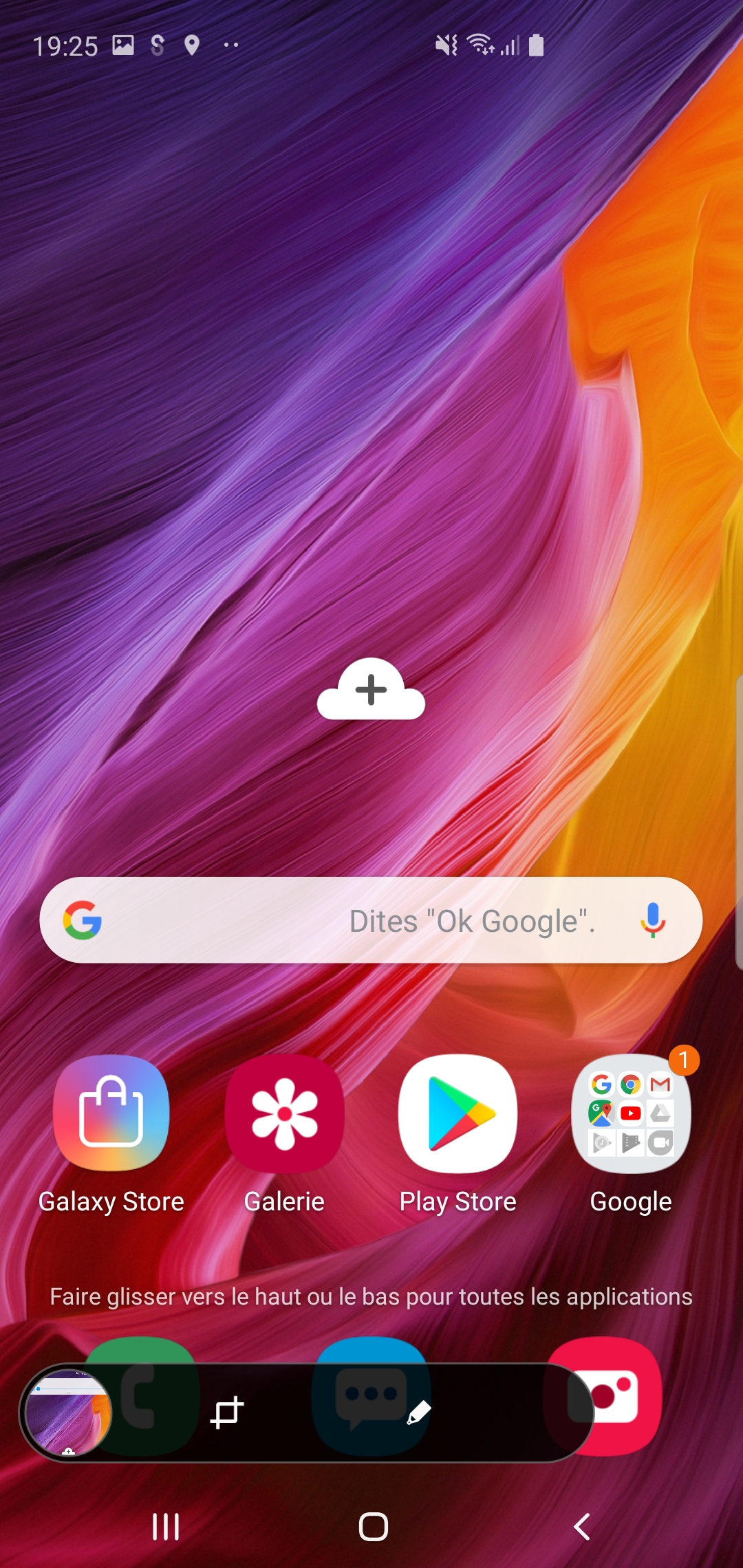Launch the Galerie app
743x1568 pixels.
point(284,1114)
